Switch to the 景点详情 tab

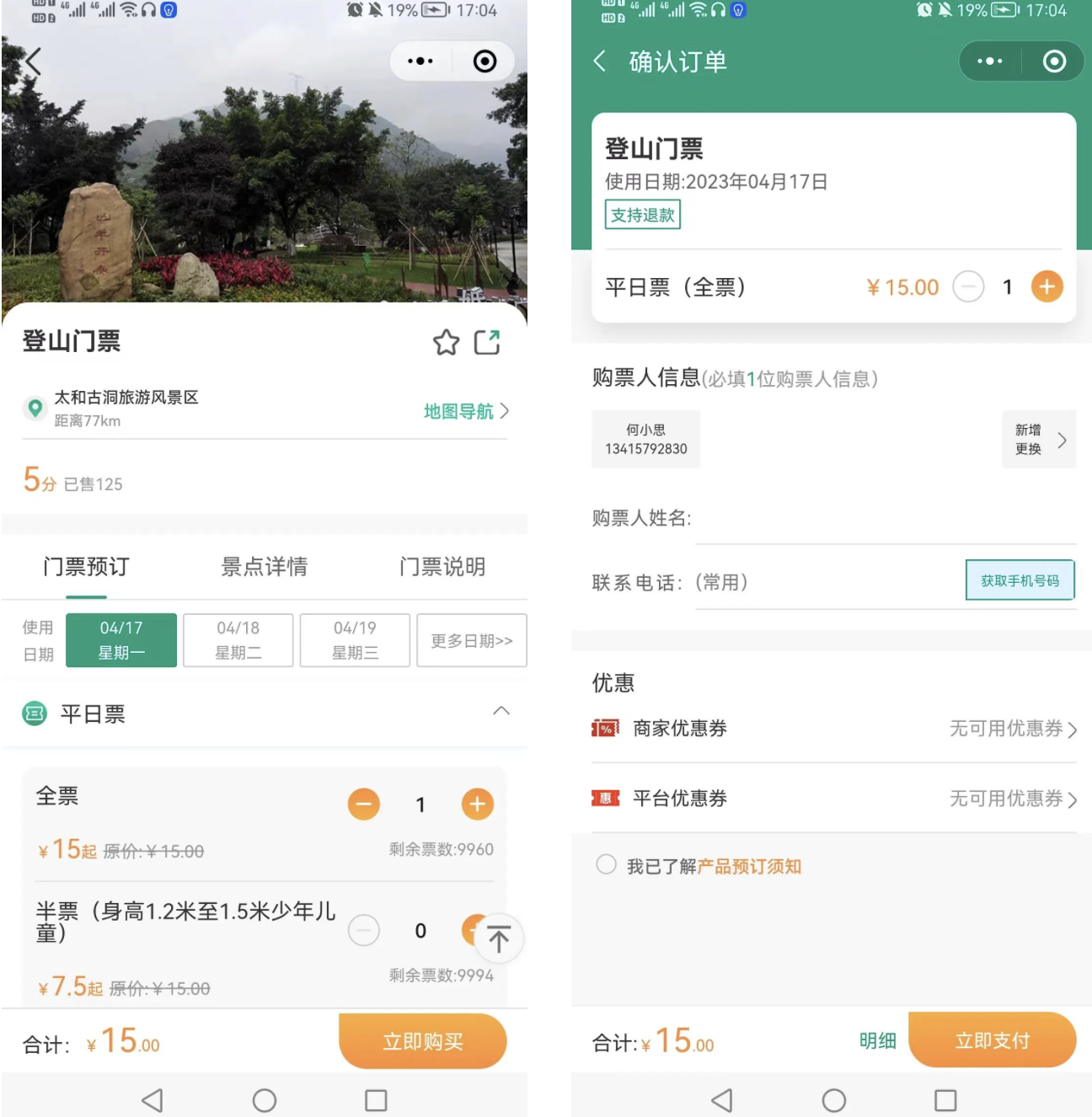(x=264, y=567)
